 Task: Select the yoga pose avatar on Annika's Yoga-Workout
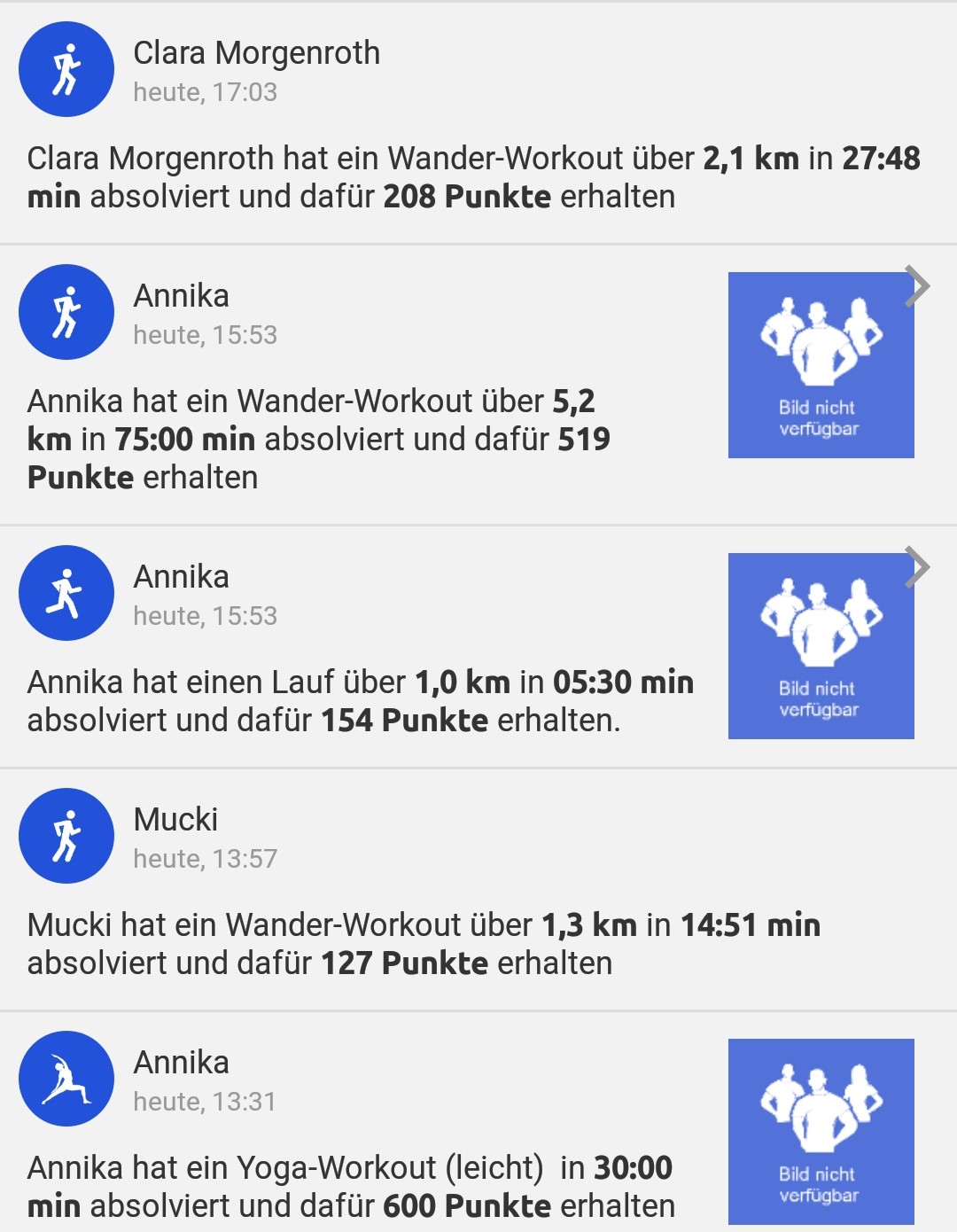click(x=66, y=1080)
